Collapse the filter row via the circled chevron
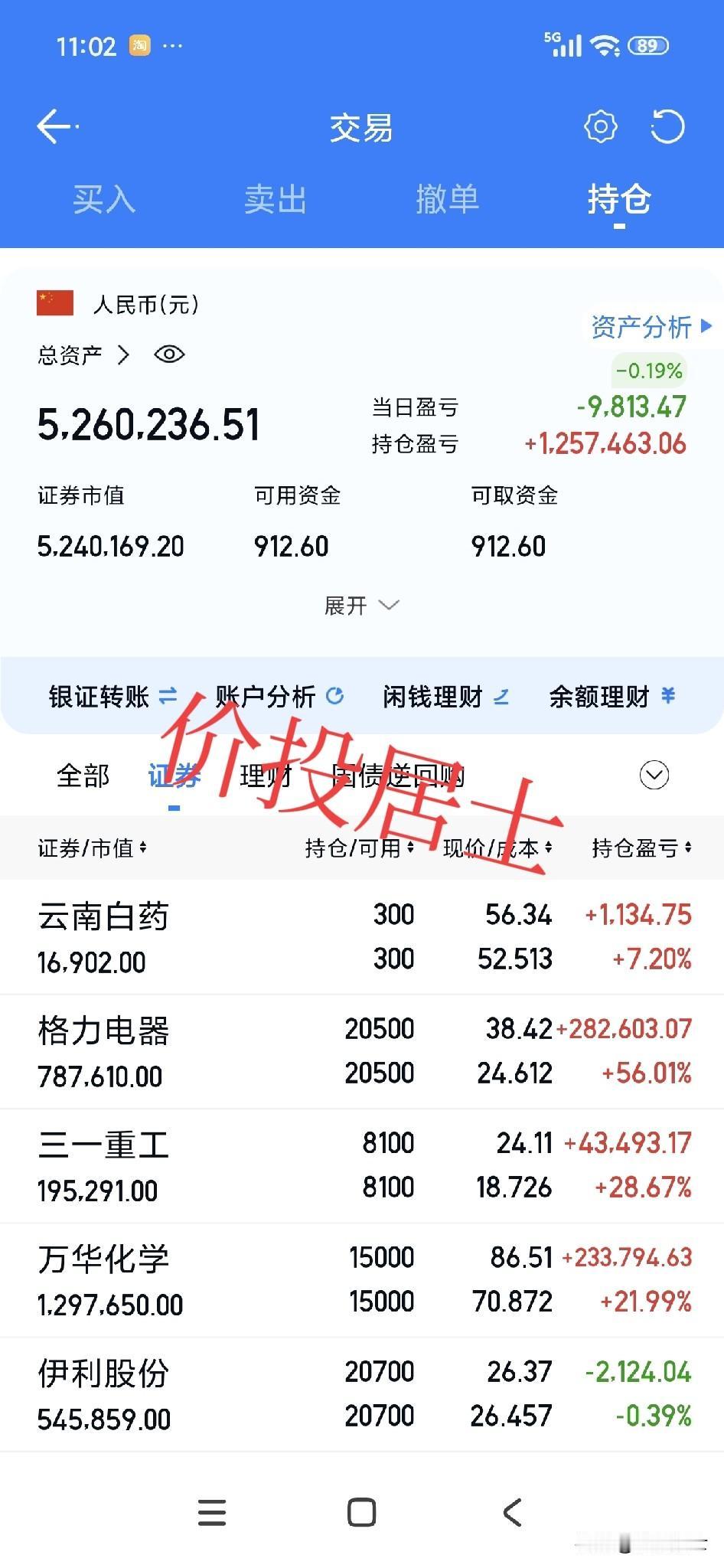Viewport: 724px width, 1568px height. pyautogui.click(x=653, y=776)
